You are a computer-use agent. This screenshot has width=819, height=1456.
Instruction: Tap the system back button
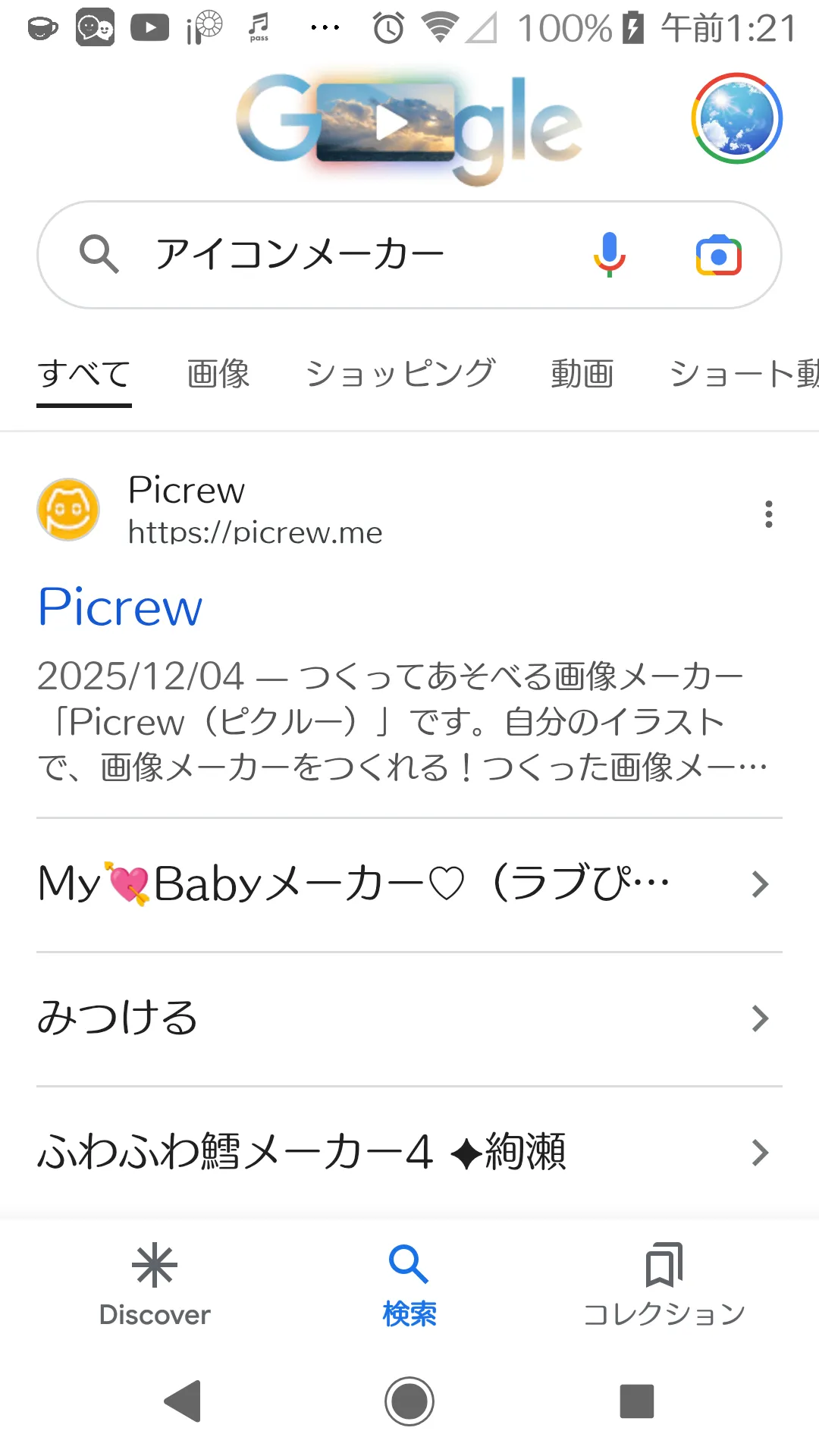point(183,1401)
